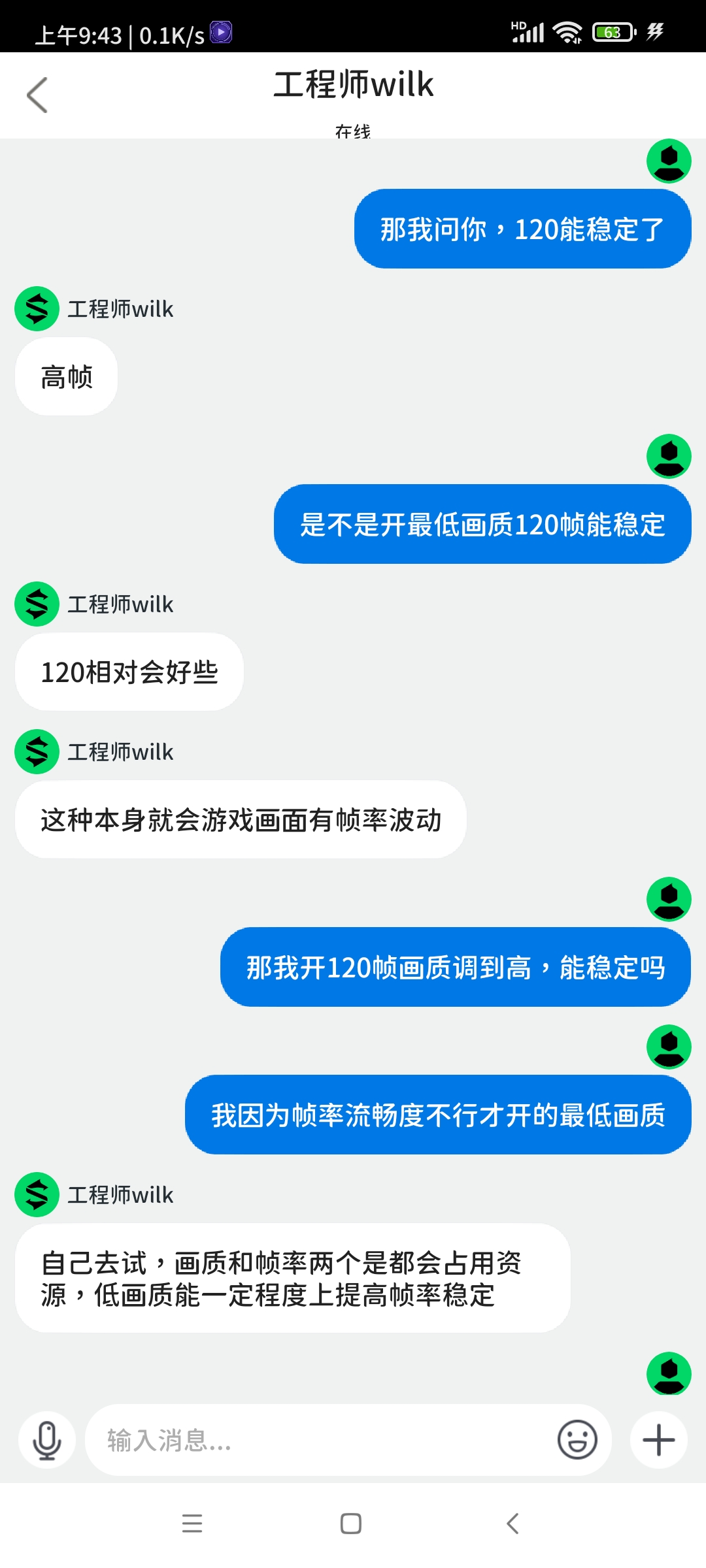
Task: Tap the system home button
Action: tap(351, 1524)
